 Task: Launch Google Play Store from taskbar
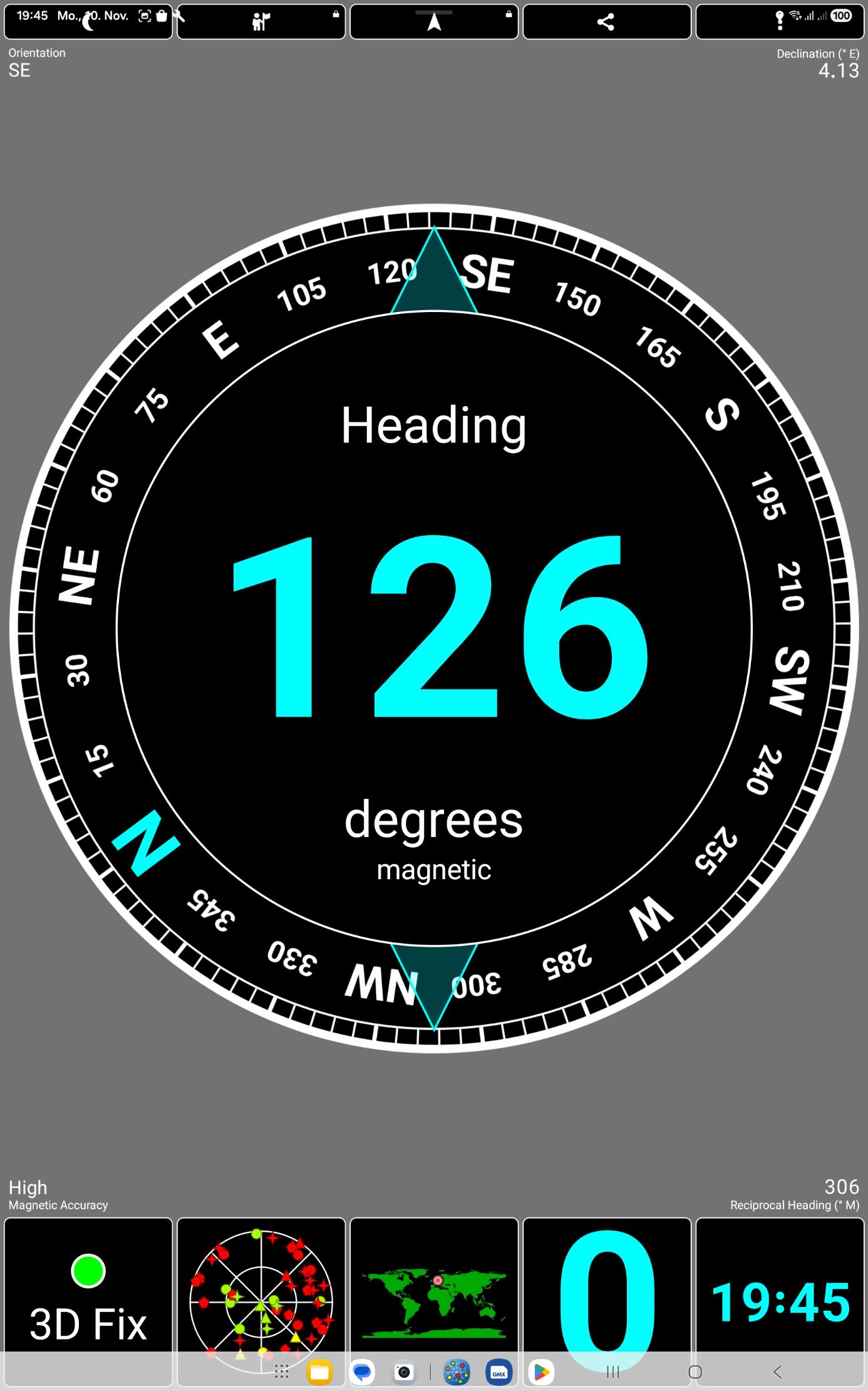[541, 1372]
